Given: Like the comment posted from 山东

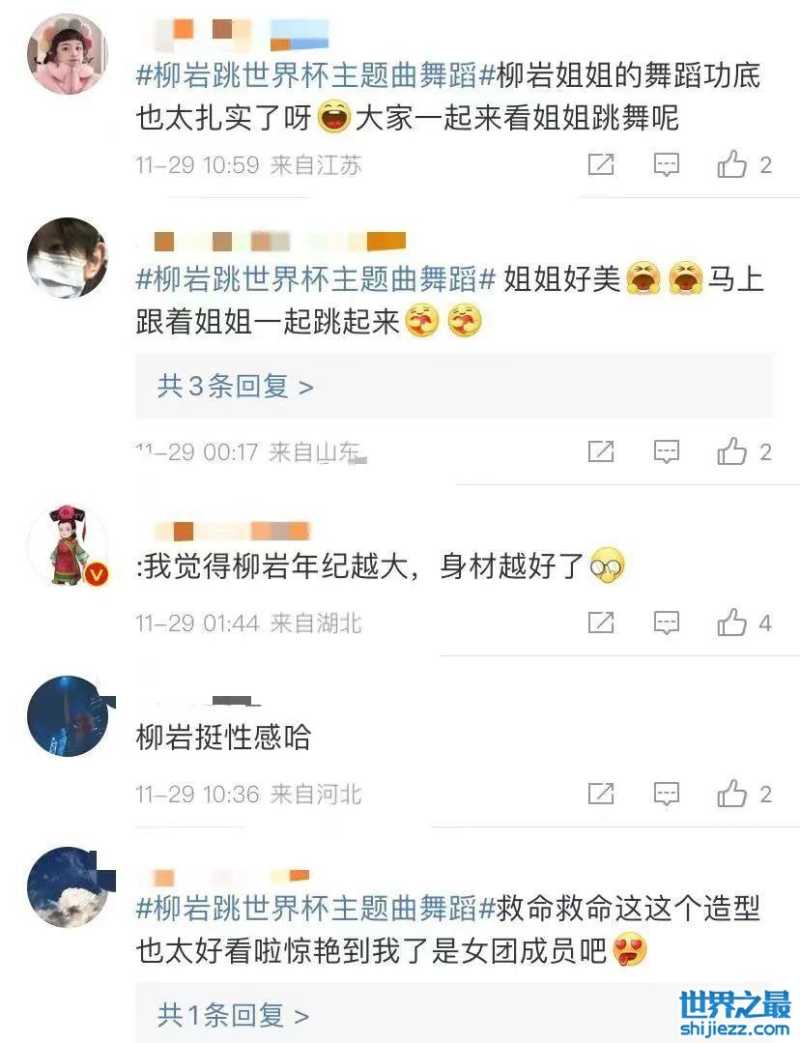Looking at the screenshot, I should pyautogui.click(x=733, y=453).
